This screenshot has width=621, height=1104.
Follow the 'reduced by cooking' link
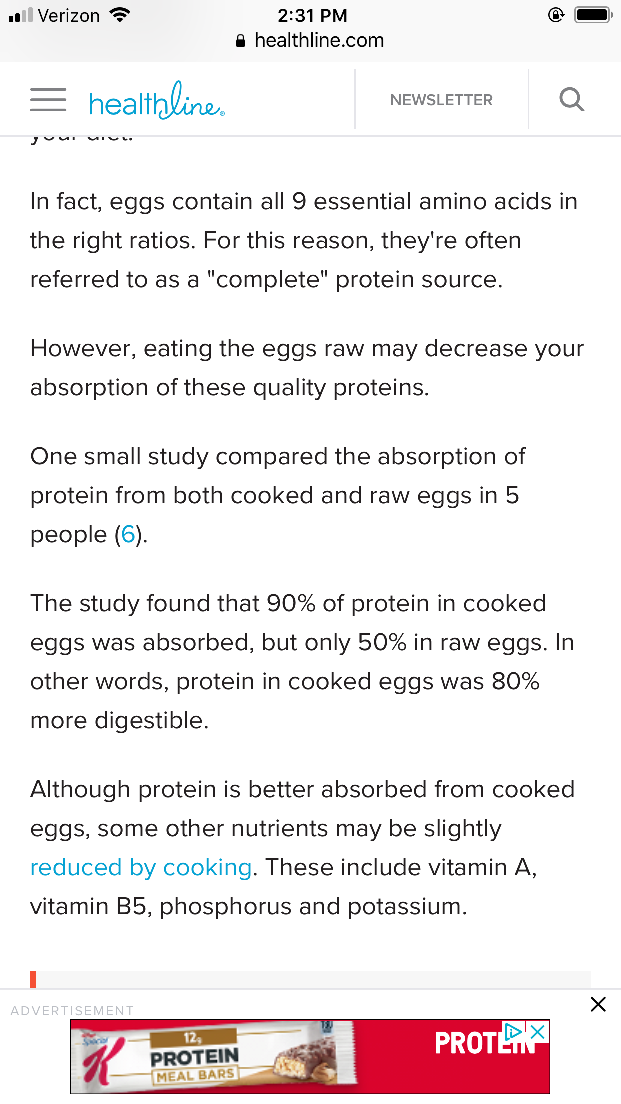pos(141,867)
